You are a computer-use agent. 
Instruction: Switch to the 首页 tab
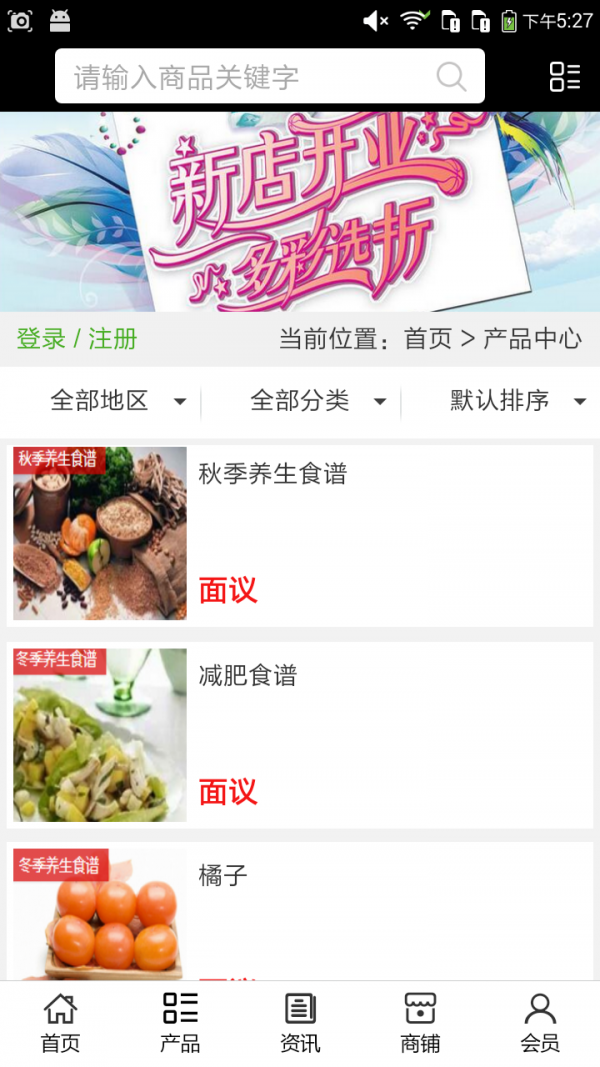[x=60, y=1023]
